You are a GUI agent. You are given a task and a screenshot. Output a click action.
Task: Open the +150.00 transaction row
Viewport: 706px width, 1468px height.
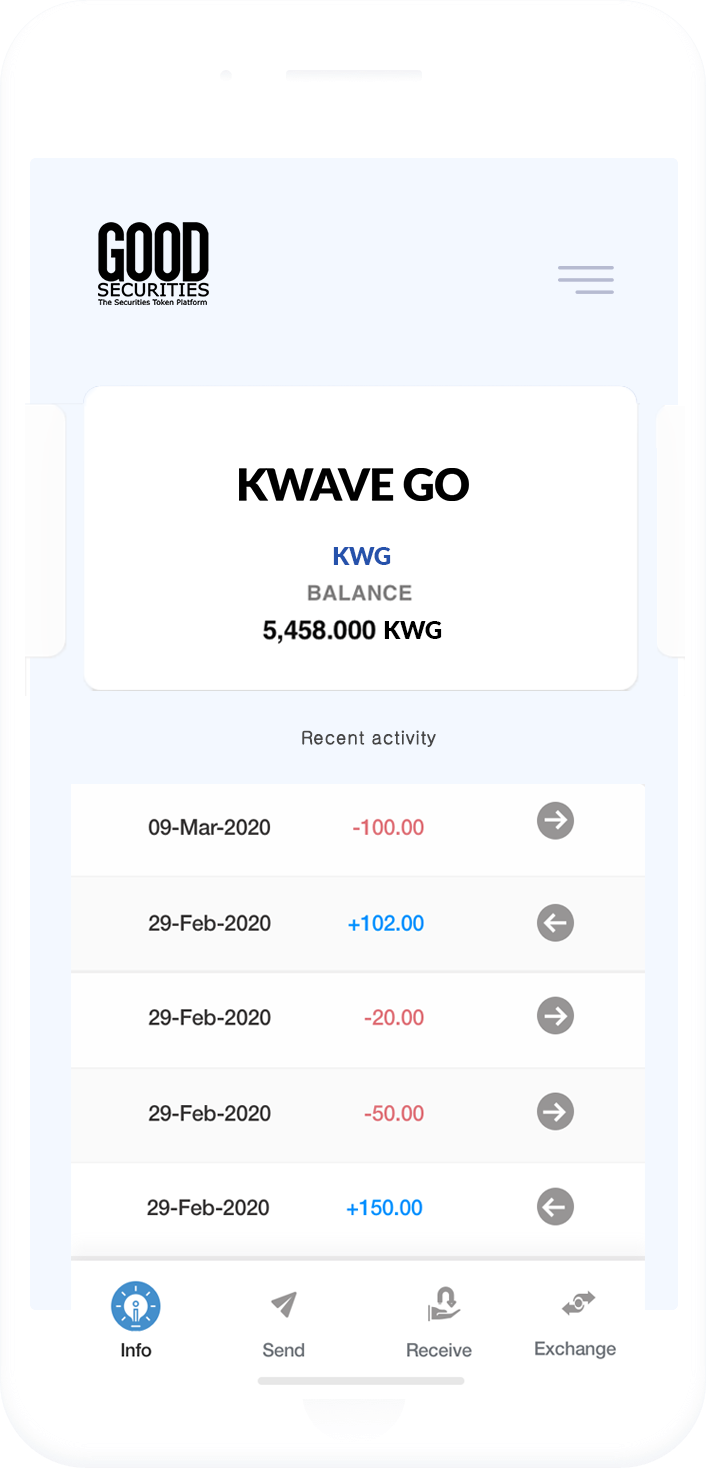(x=358, y=1208)
